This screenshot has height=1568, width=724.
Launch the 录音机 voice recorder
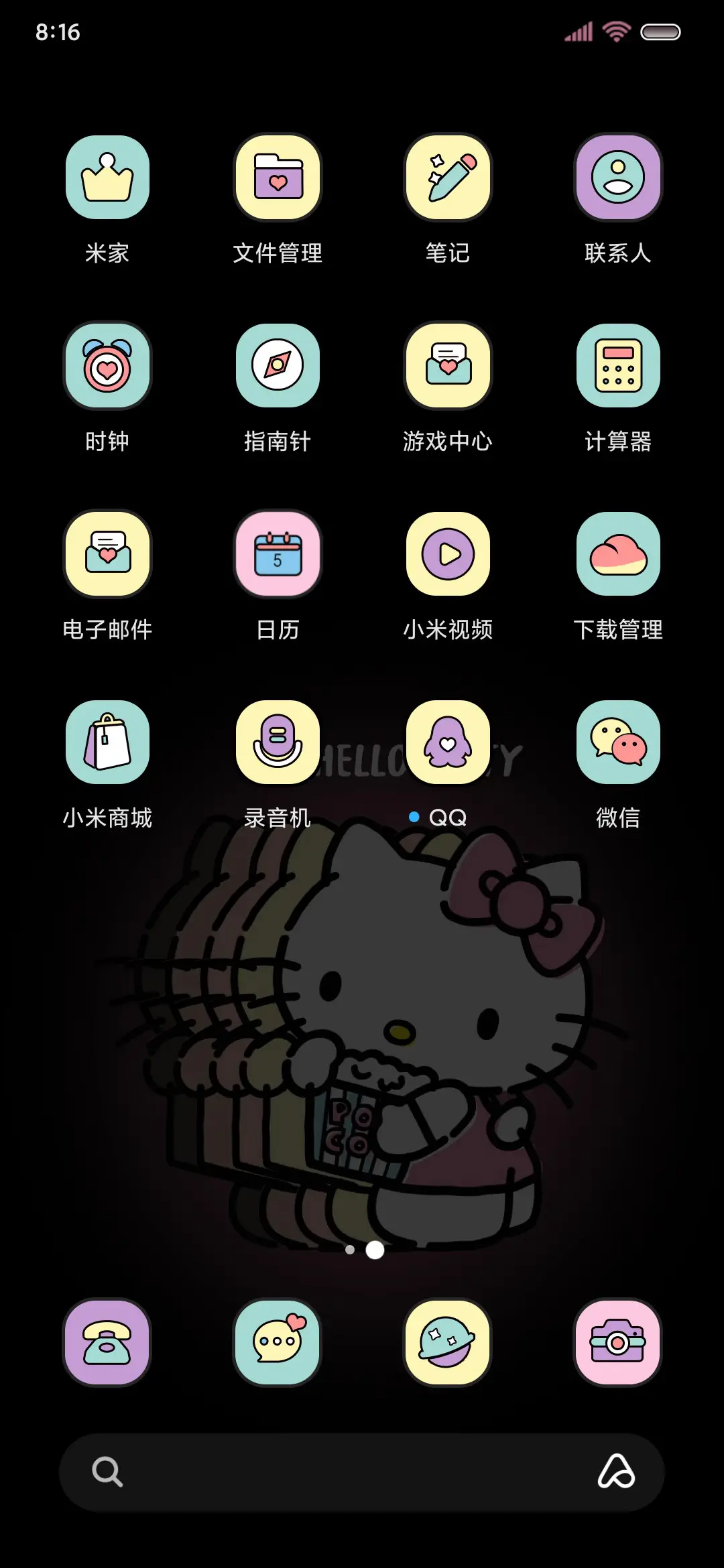tap(278, 742)
